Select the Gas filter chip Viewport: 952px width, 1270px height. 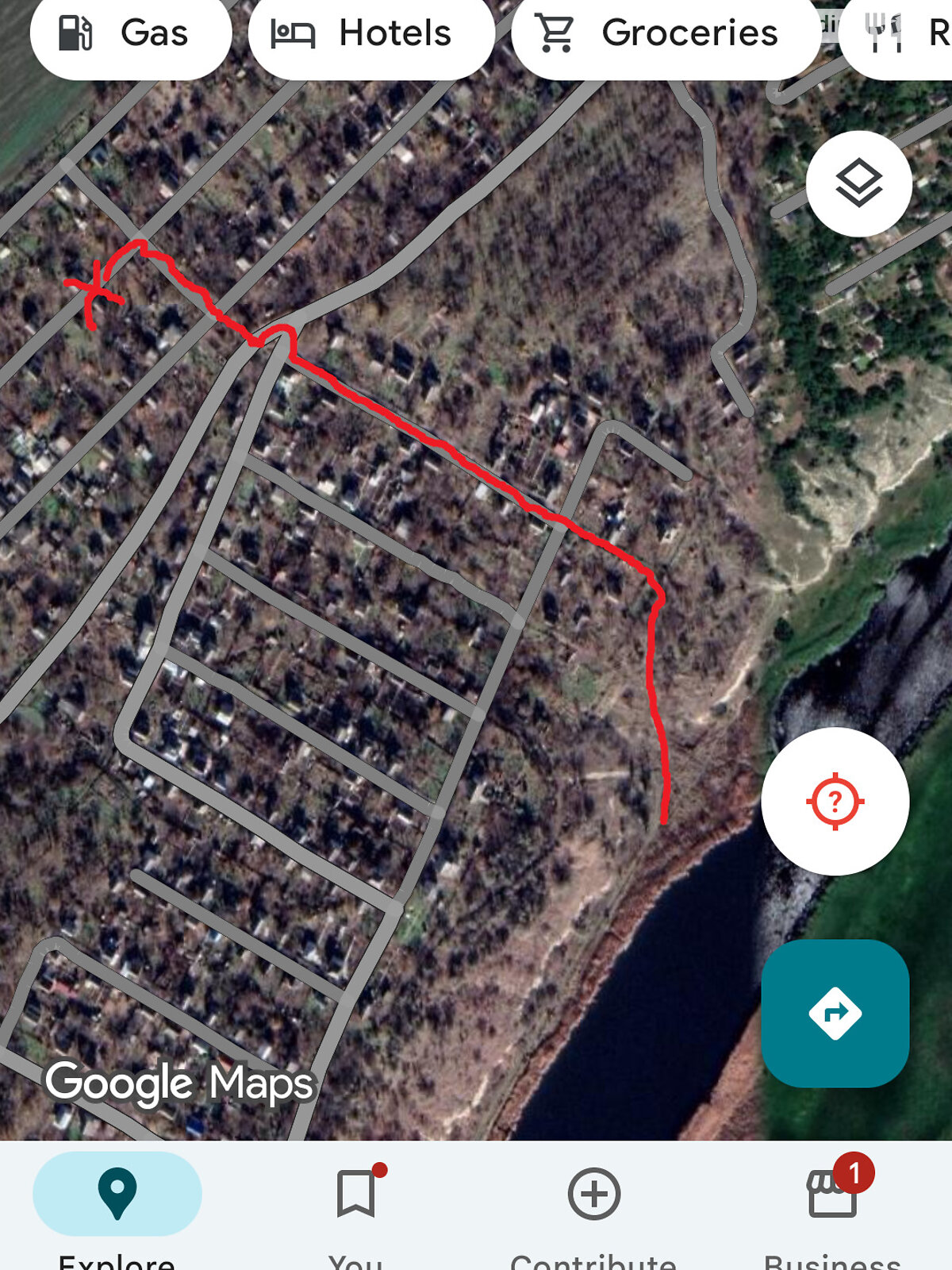click(131, 33)
